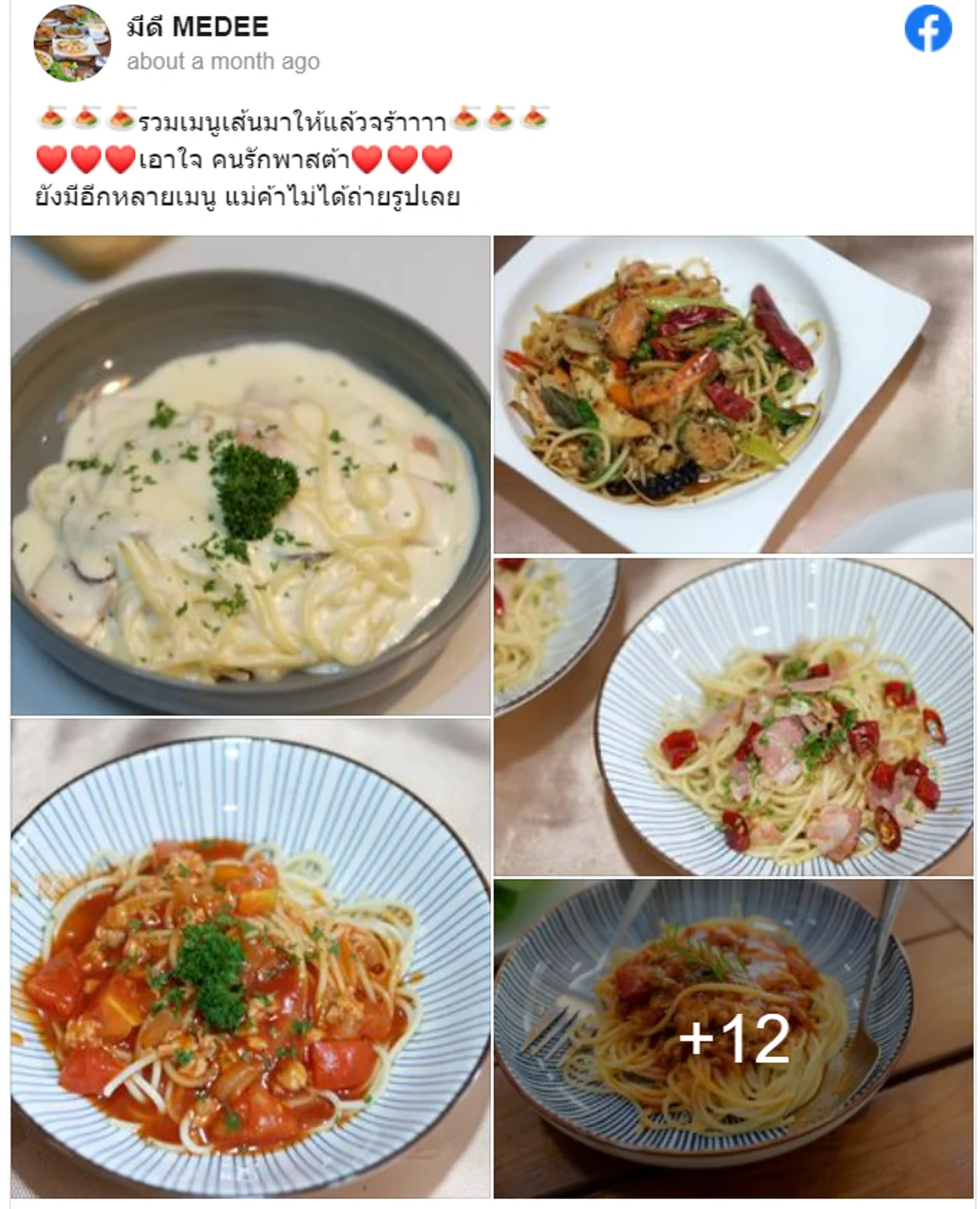Click the middle spaghetti emoji at line start

[x=85, y=118]
